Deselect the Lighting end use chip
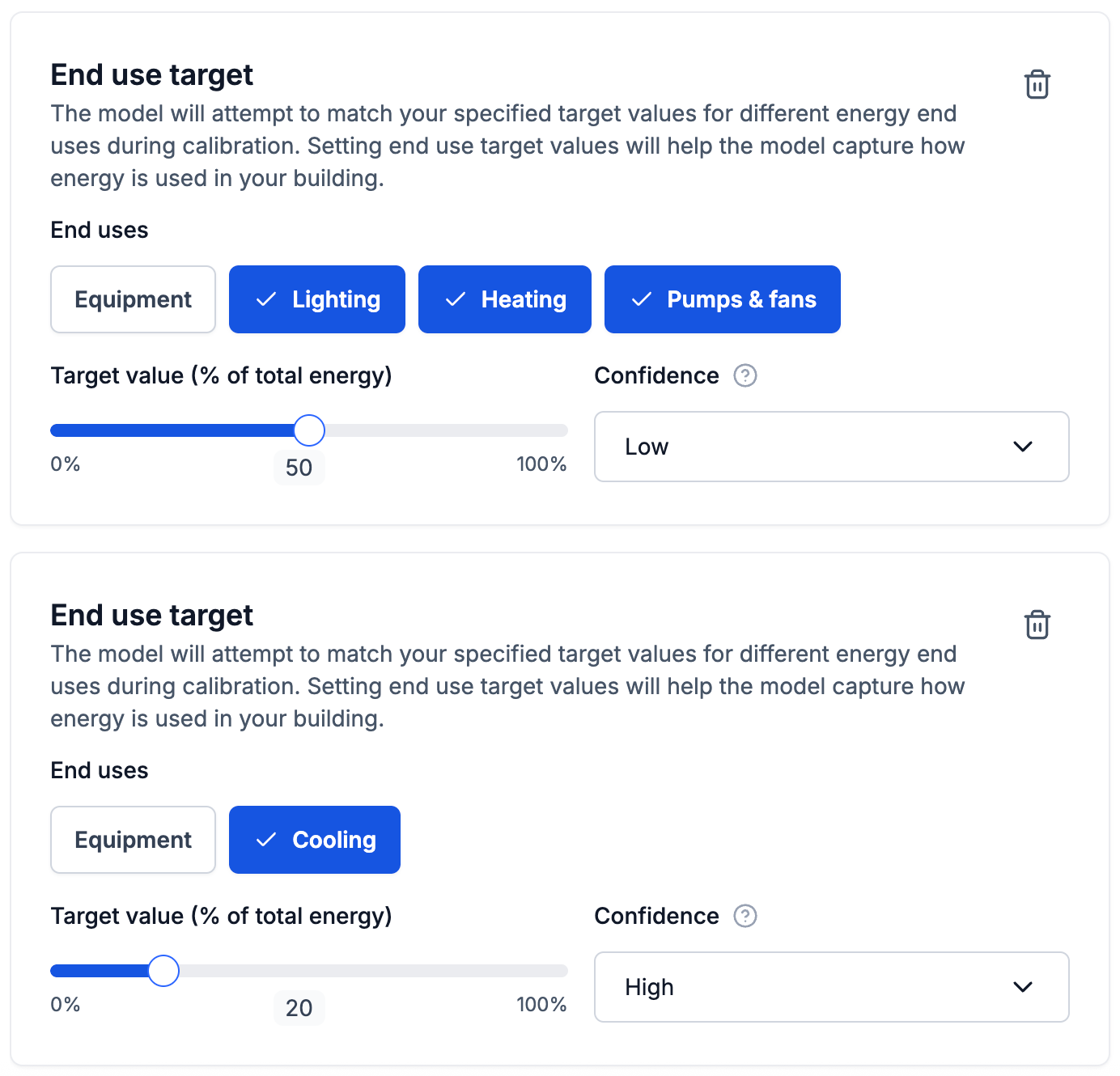 click(316, 299)
